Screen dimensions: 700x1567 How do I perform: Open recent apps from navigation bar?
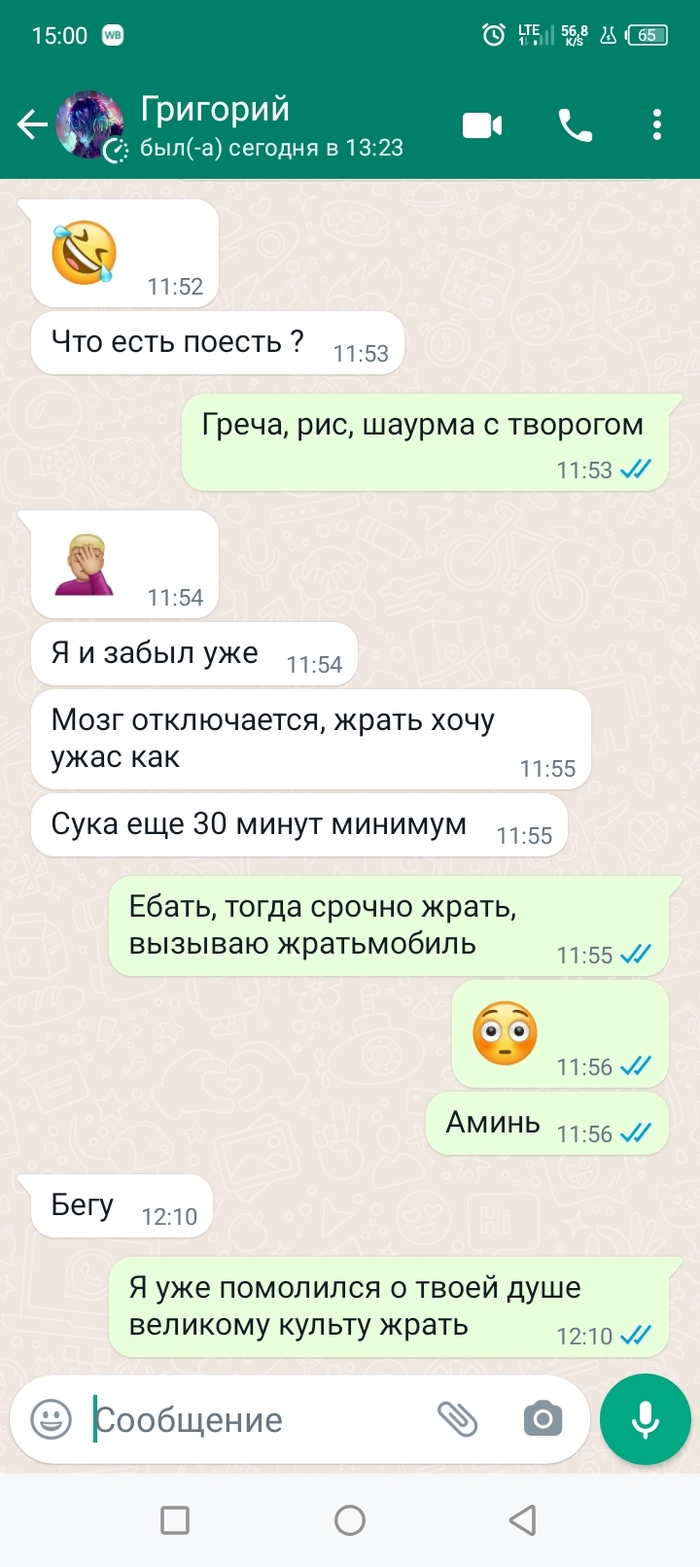coord(175,1520)
